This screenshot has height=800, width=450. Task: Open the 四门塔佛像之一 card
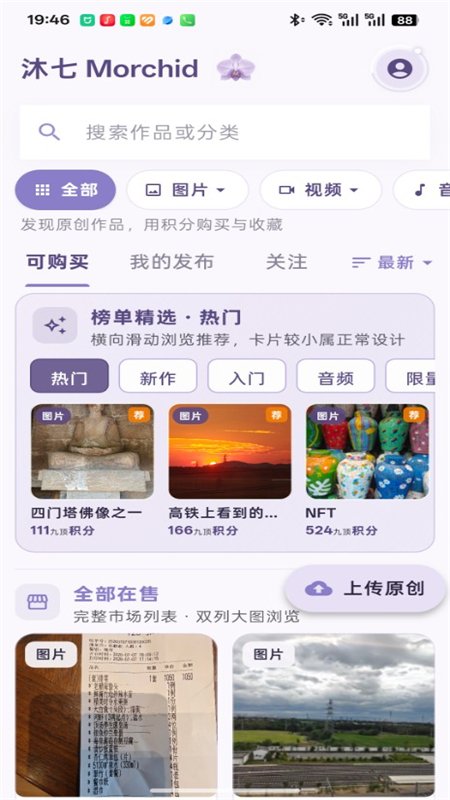click(92, 470)
